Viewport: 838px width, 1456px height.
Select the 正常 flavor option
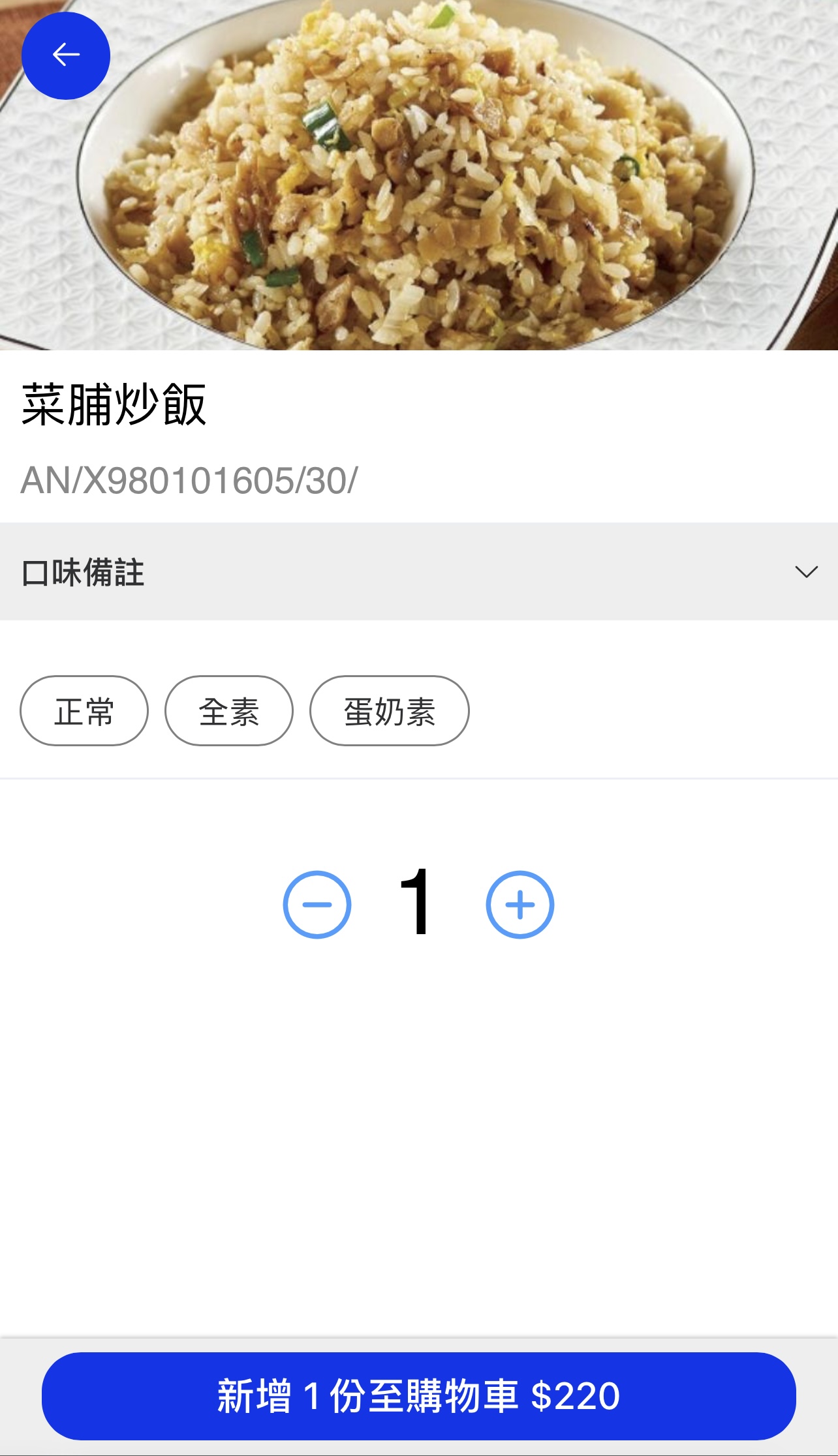click(84, 711)
